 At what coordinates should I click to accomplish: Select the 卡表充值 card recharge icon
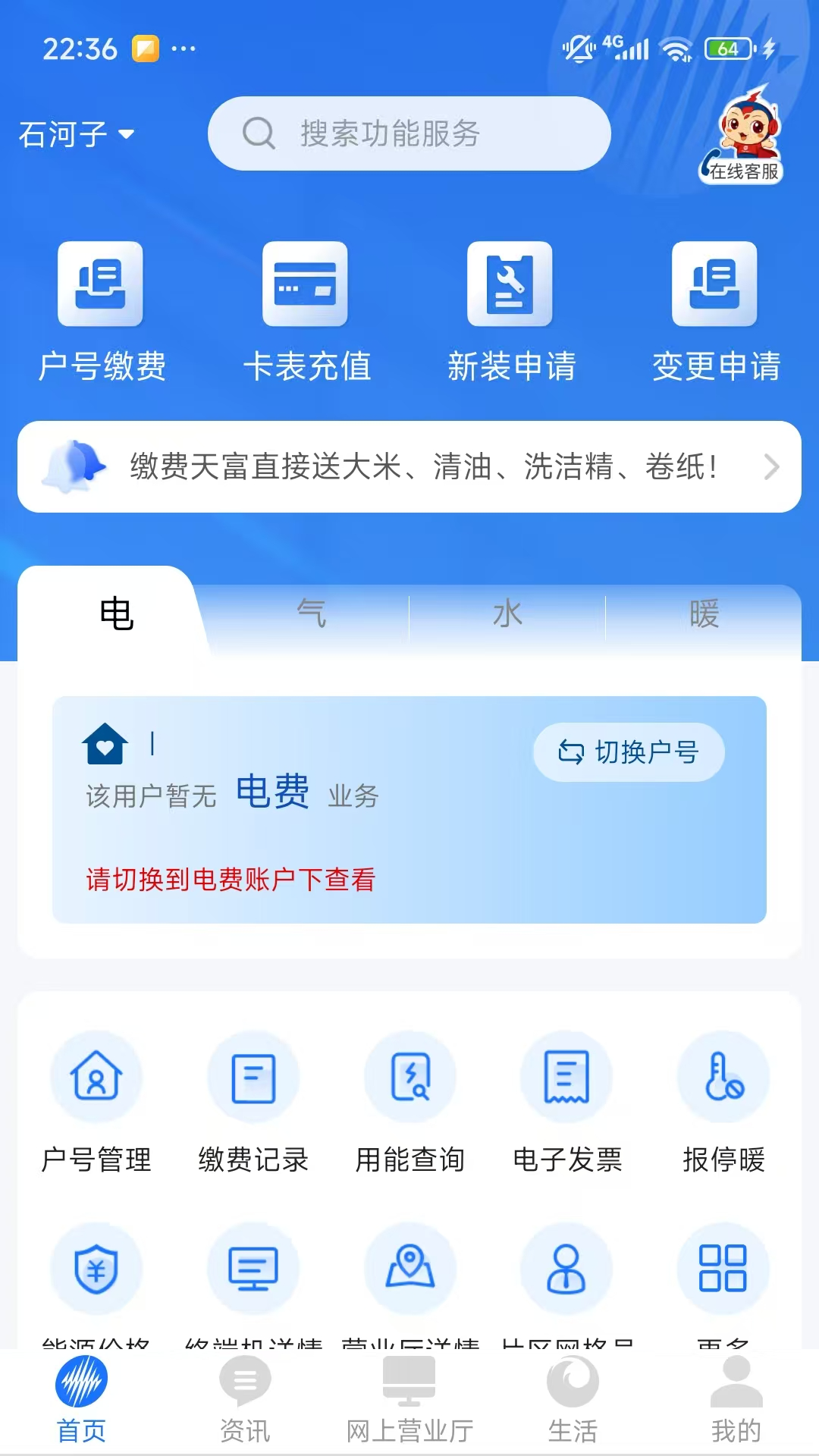[x=306, y=311]
